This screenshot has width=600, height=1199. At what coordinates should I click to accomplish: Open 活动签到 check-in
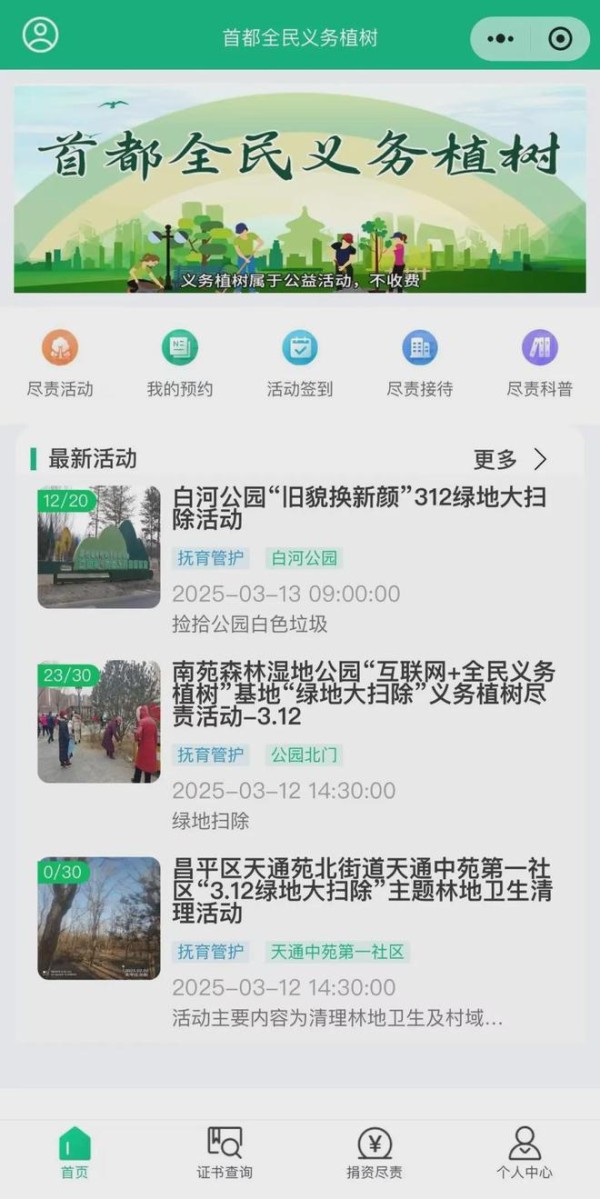[300, 364]
